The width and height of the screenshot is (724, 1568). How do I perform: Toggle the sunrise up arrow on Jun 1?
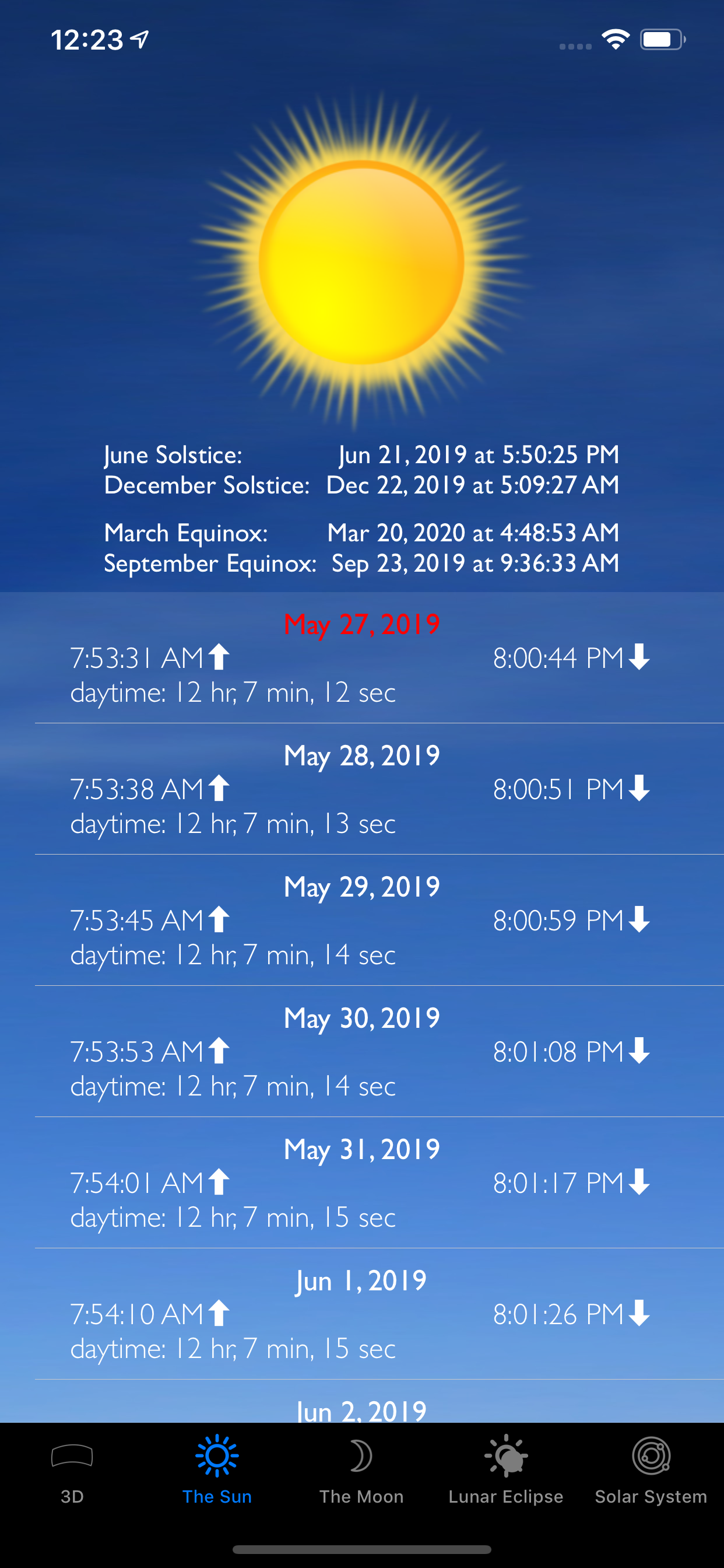pyautogui.click(x=219, y=1314)
